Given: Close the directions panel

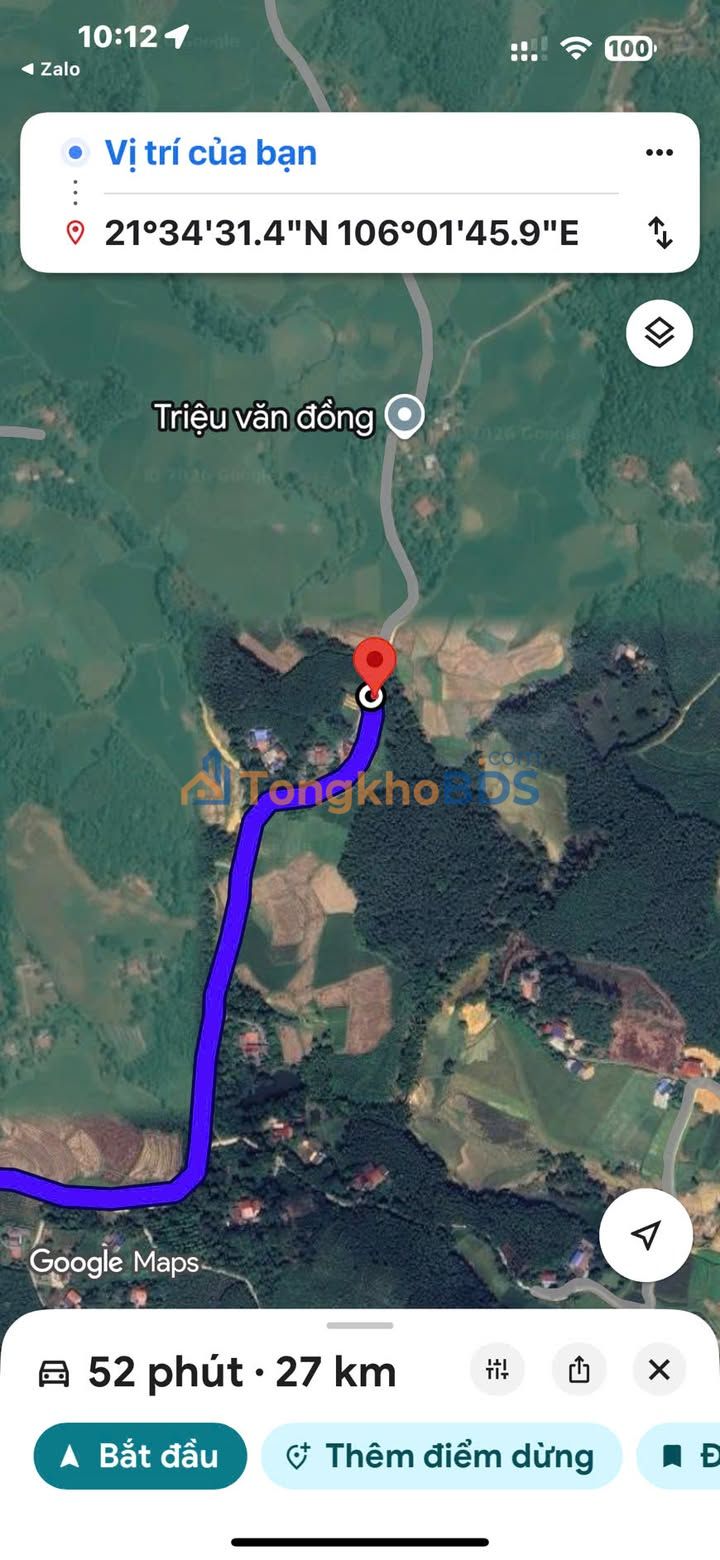Looking at the screenshot, I should click(659, 1370).
